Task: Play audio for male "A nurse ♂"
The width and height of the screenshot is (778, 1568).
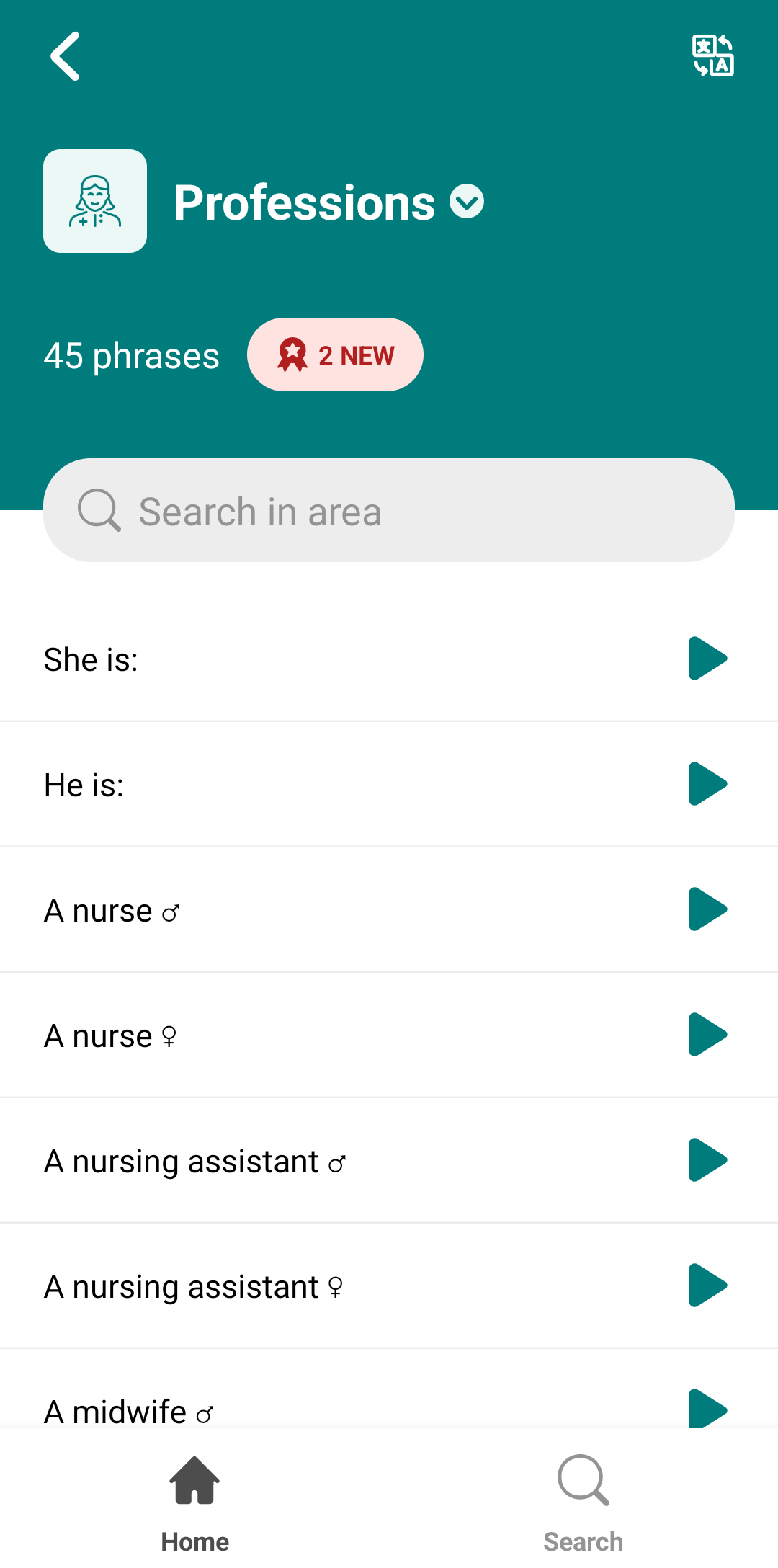Action: [707, 909]
